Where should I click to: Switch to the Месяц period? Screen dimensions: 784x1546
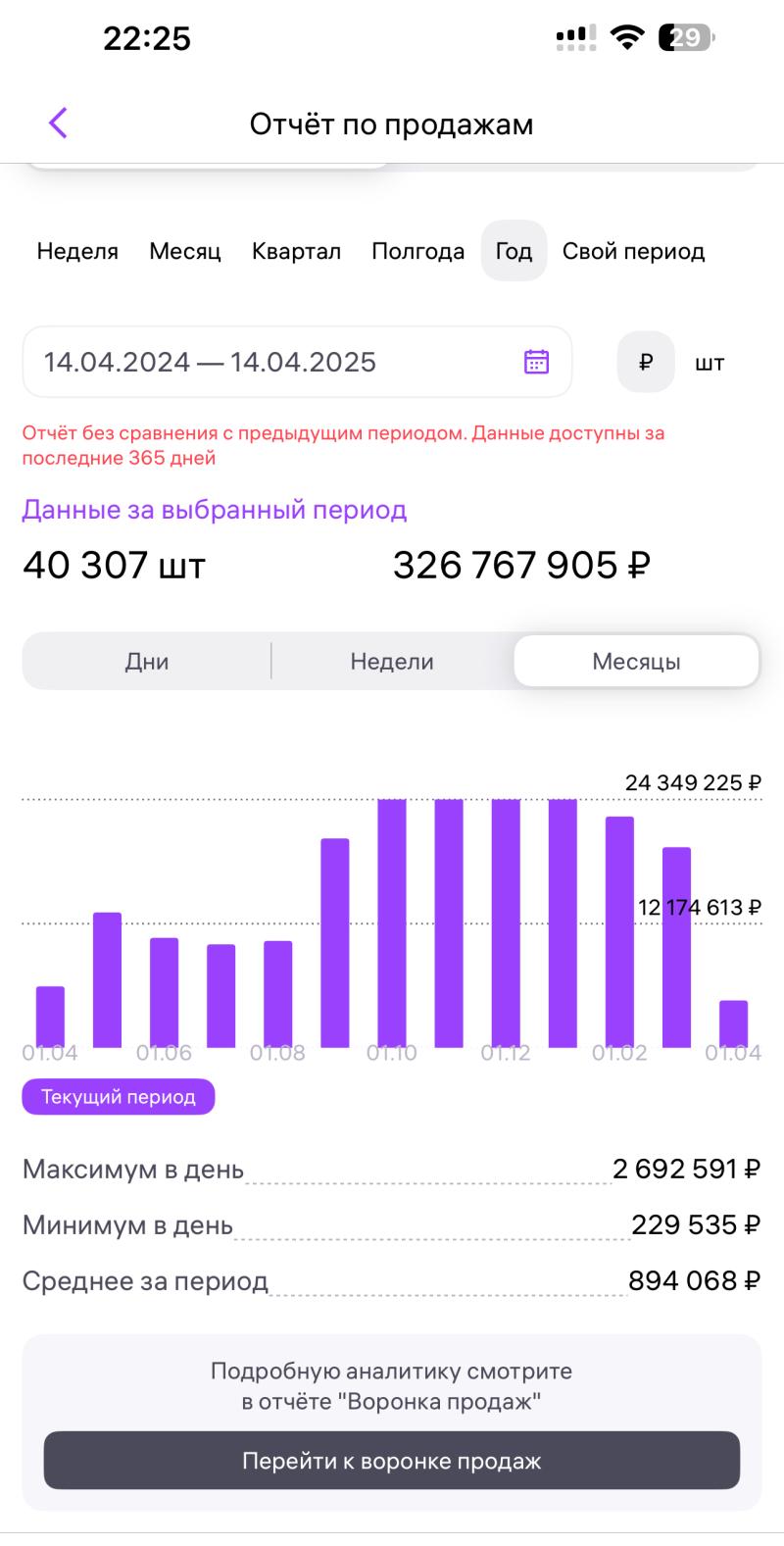tap(185, 251)
